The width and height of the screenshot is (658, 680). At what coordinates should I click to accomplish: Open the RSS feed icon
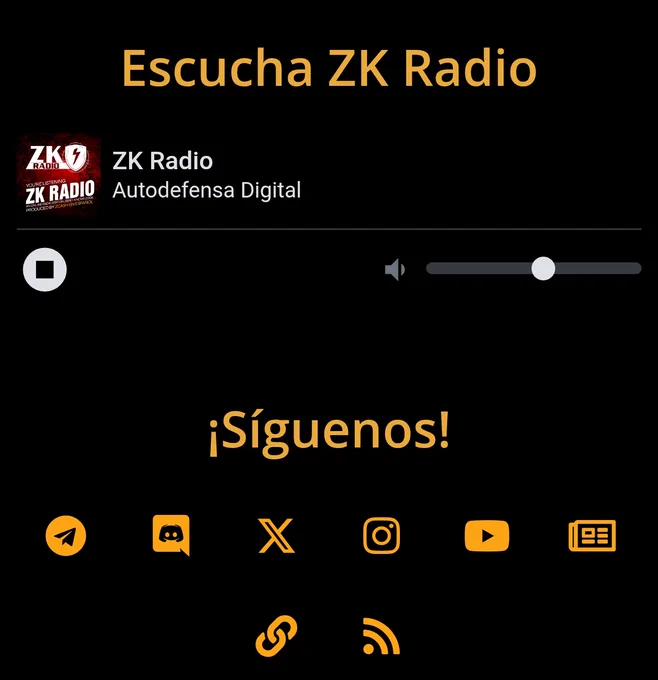tap(381, 636)
